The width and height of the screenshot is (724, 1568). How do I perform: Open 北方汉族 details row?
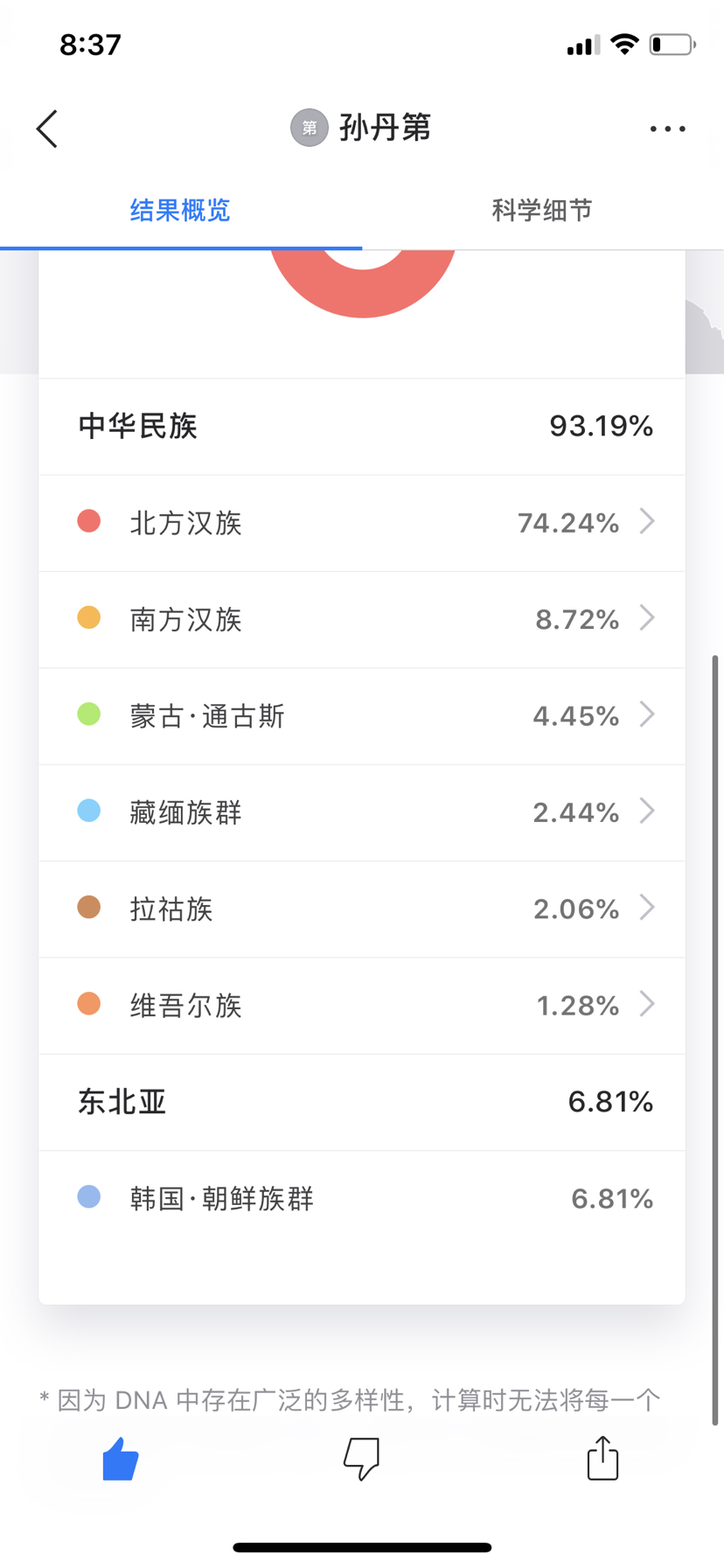(x=362, y=523)
